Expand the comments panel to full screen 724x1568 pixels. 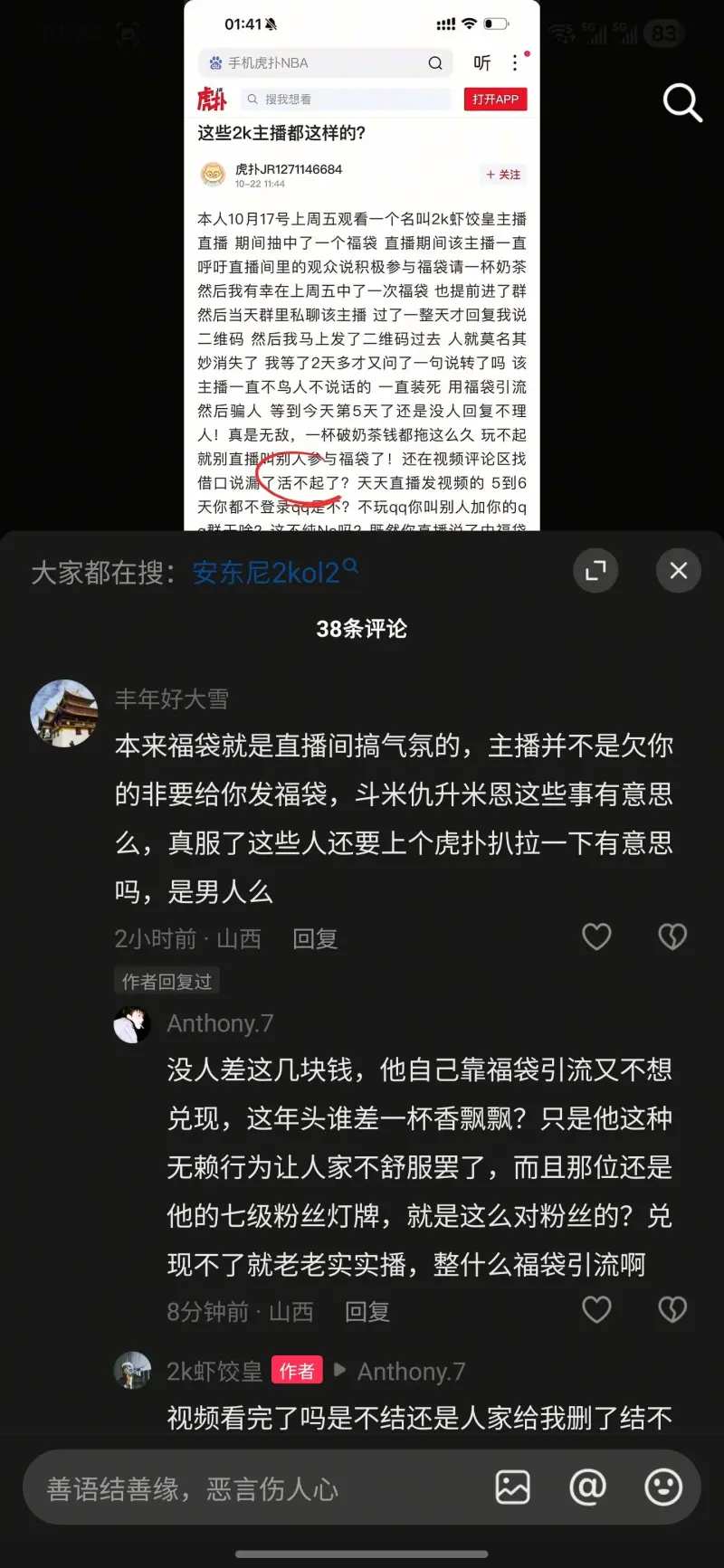(x=595, y=571)
